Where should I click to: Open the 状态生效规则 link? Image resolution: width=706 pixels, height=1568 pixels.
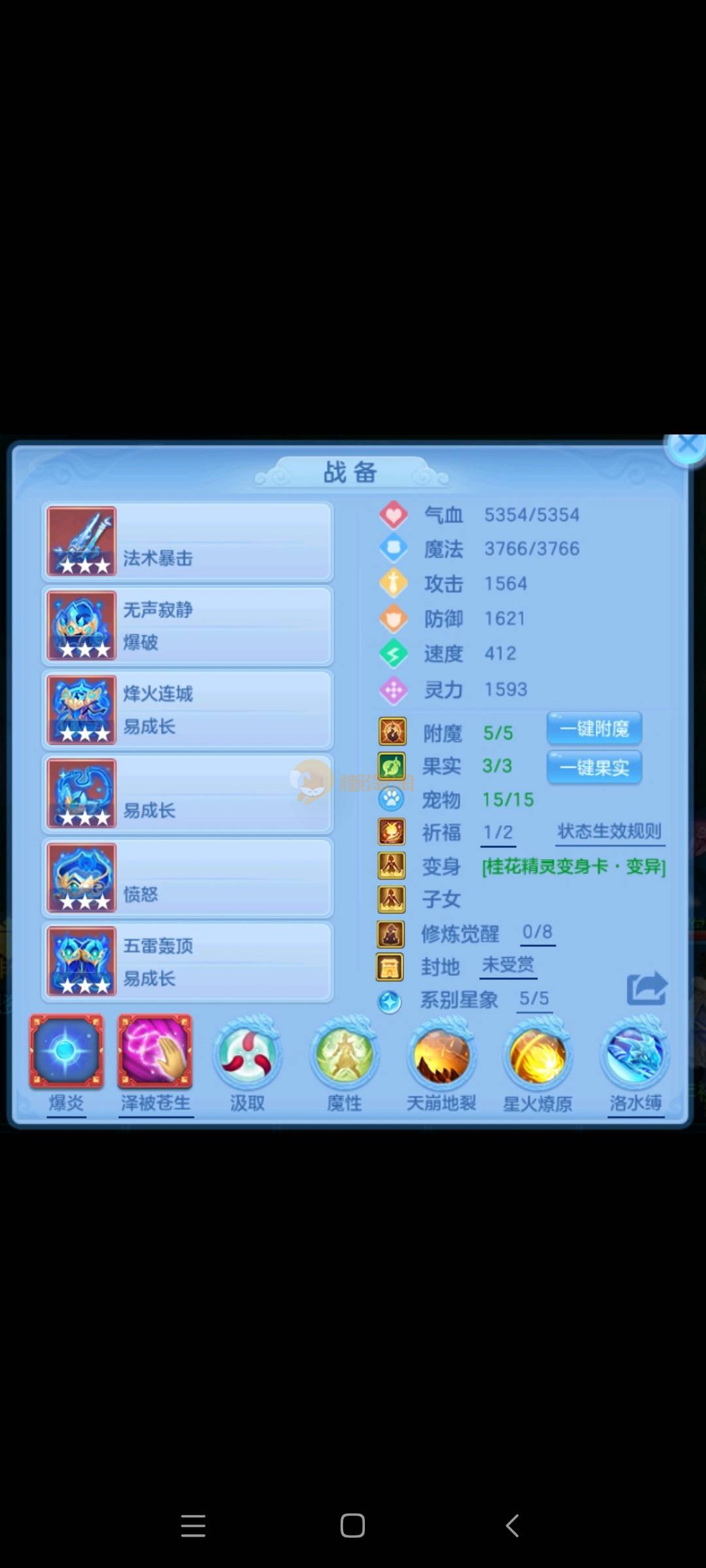pyautogui.click(x=609, y=832)
